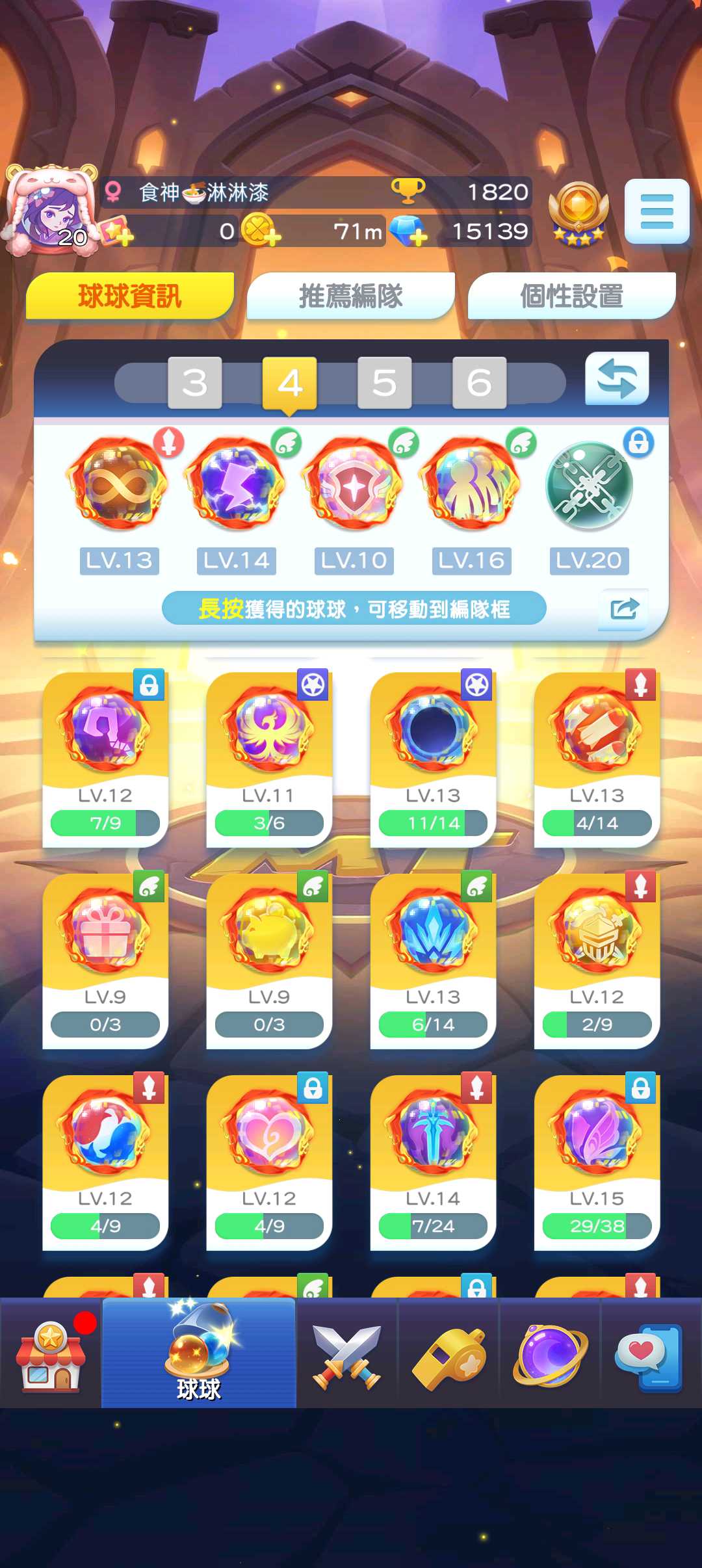Switch to the 個性設置 tab
The width and height of the screenshot is (702, 1568).
click(x=571, y=296)
